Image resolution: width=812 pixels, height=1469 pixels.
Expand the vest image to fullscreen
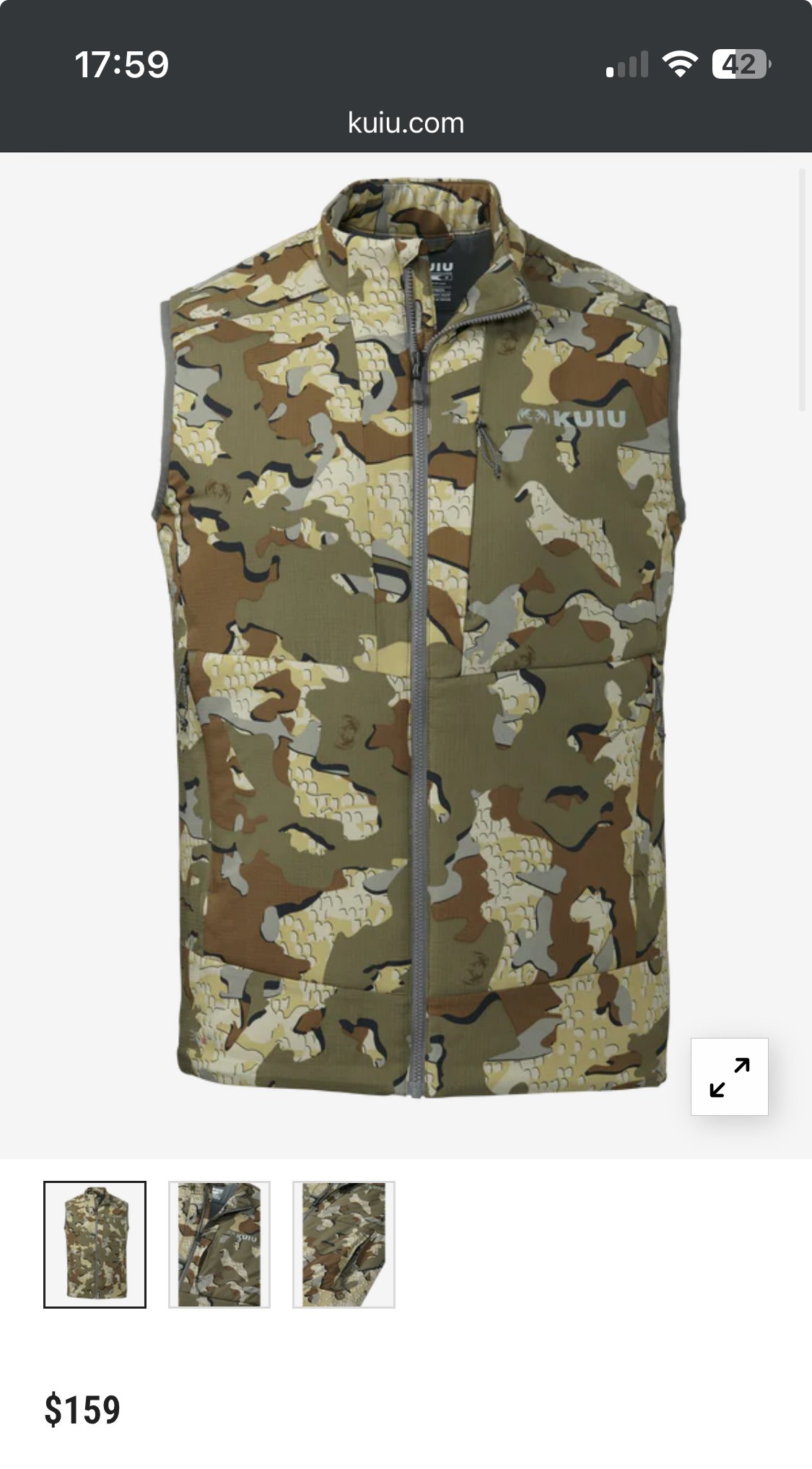(x=729, y=1077)
